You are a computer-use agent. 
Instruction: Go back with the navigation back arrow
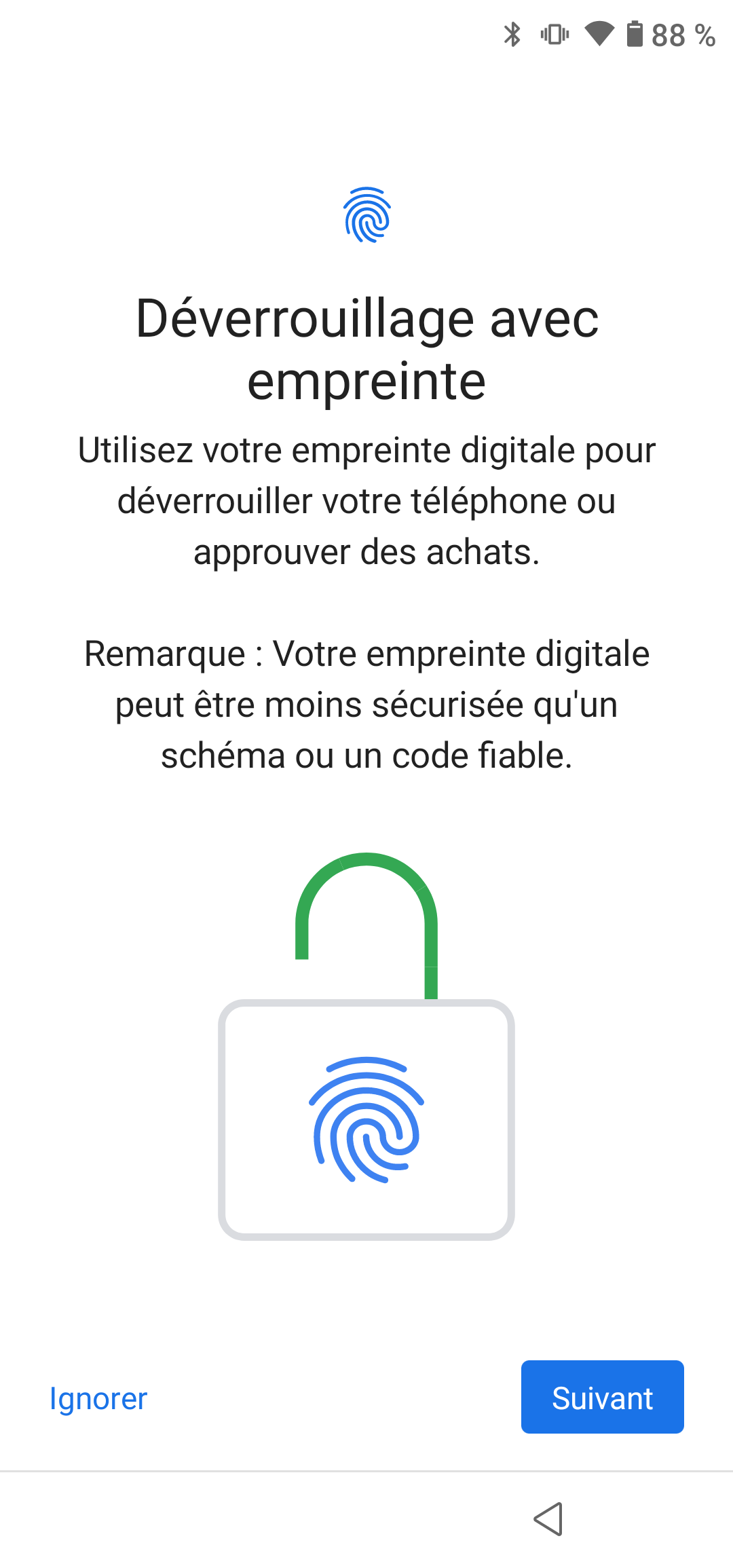pyautogui.click(x=548, y=1518)
